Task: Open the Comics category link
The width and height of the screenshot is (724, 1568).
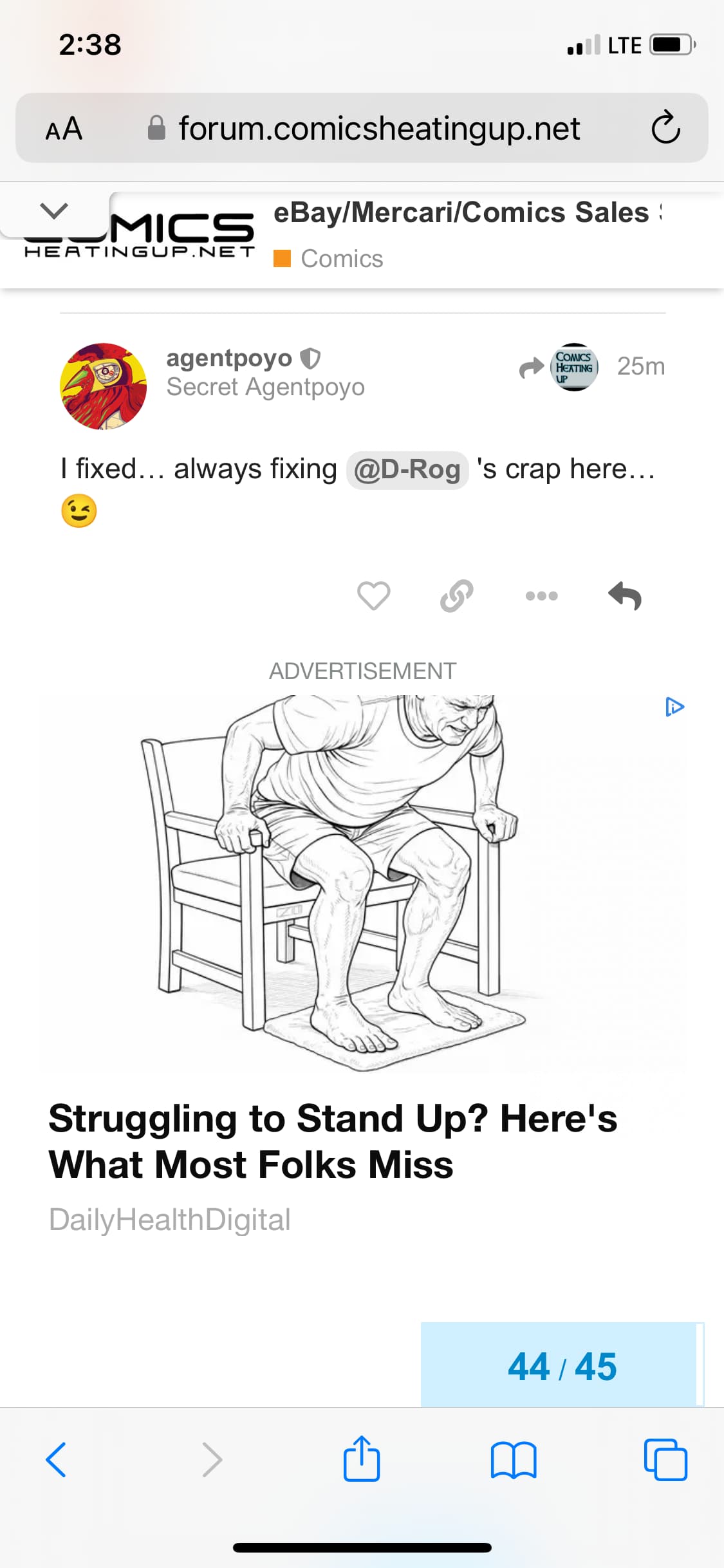Action: 341,259
